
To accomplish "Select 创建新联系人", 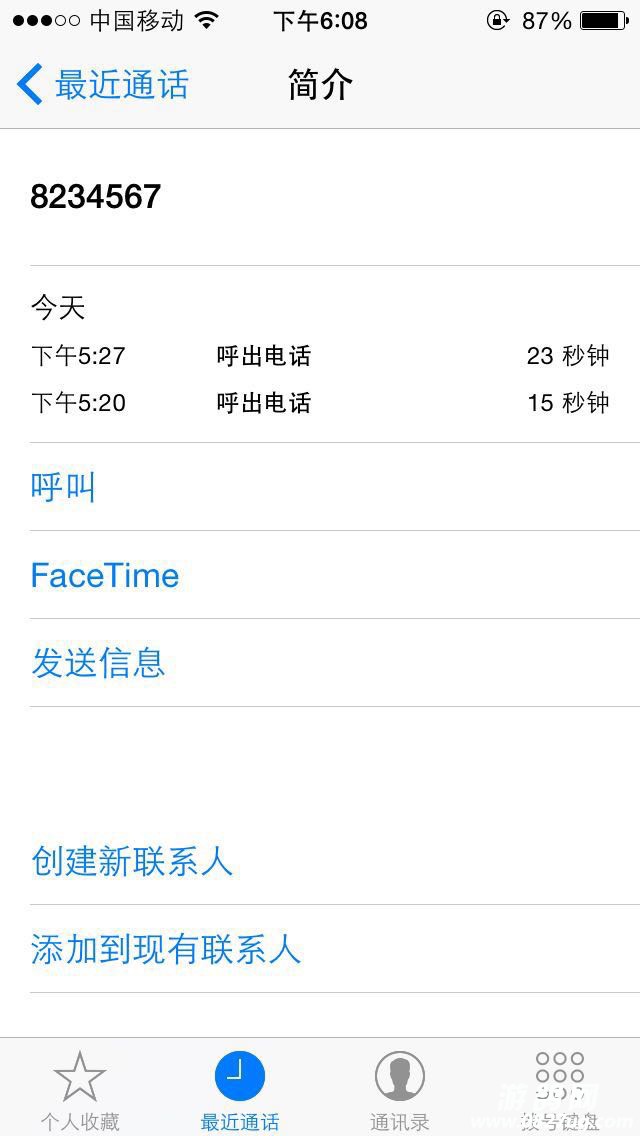I will click(x=132, y=861).
